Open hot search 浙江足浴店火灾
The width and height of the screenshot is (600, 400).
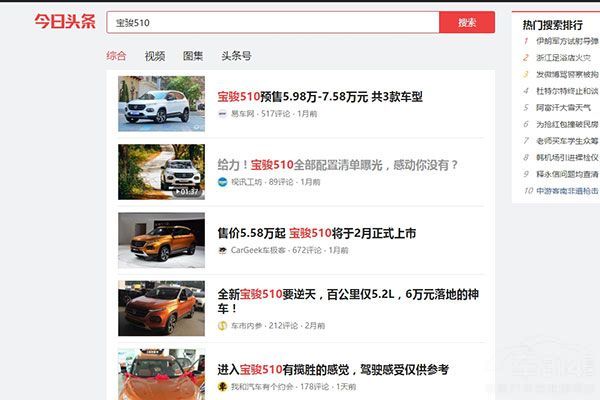tap(563, 57)
